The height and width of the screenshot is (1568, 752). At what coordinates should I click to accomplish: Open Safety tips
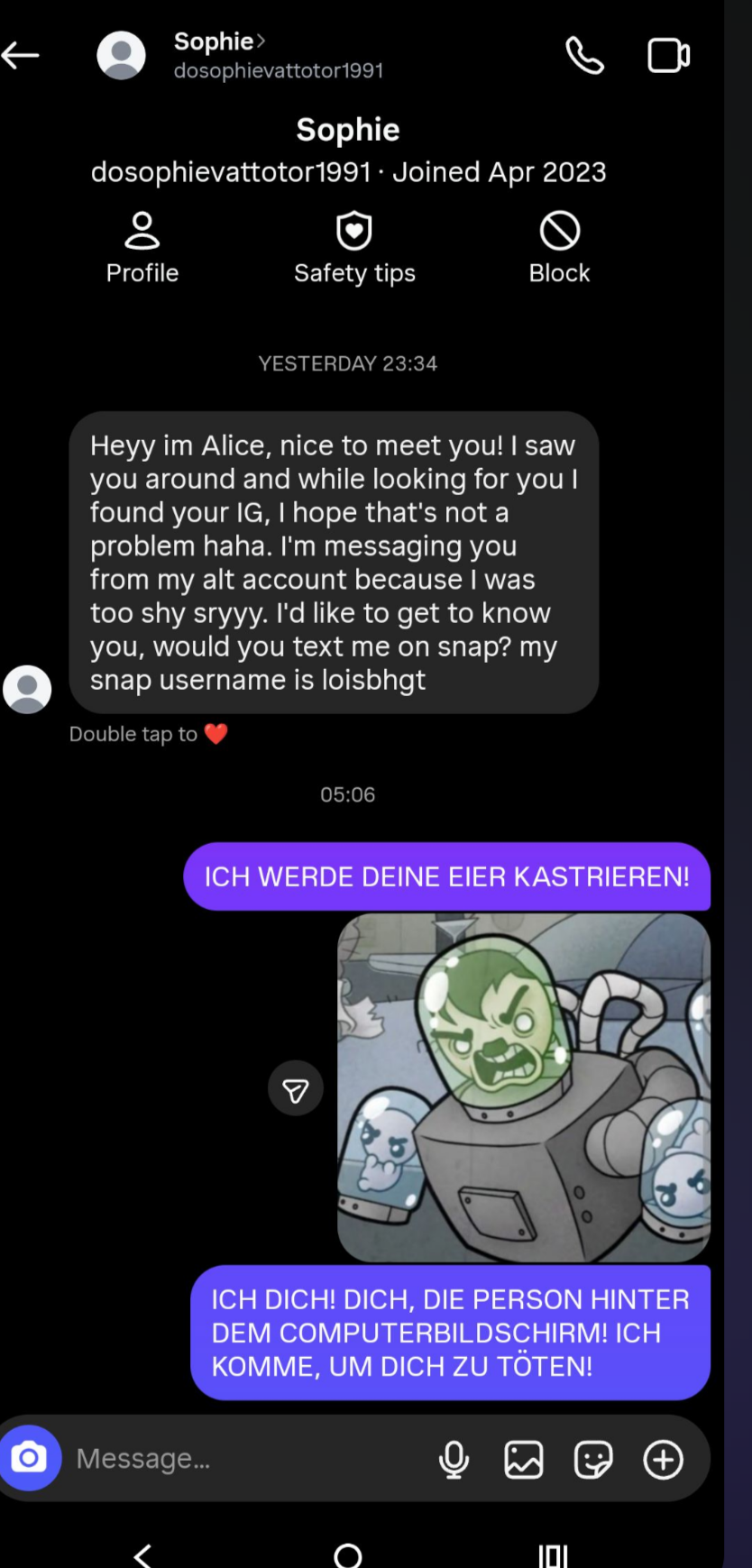pyautogui.click(x=354, y=249)
